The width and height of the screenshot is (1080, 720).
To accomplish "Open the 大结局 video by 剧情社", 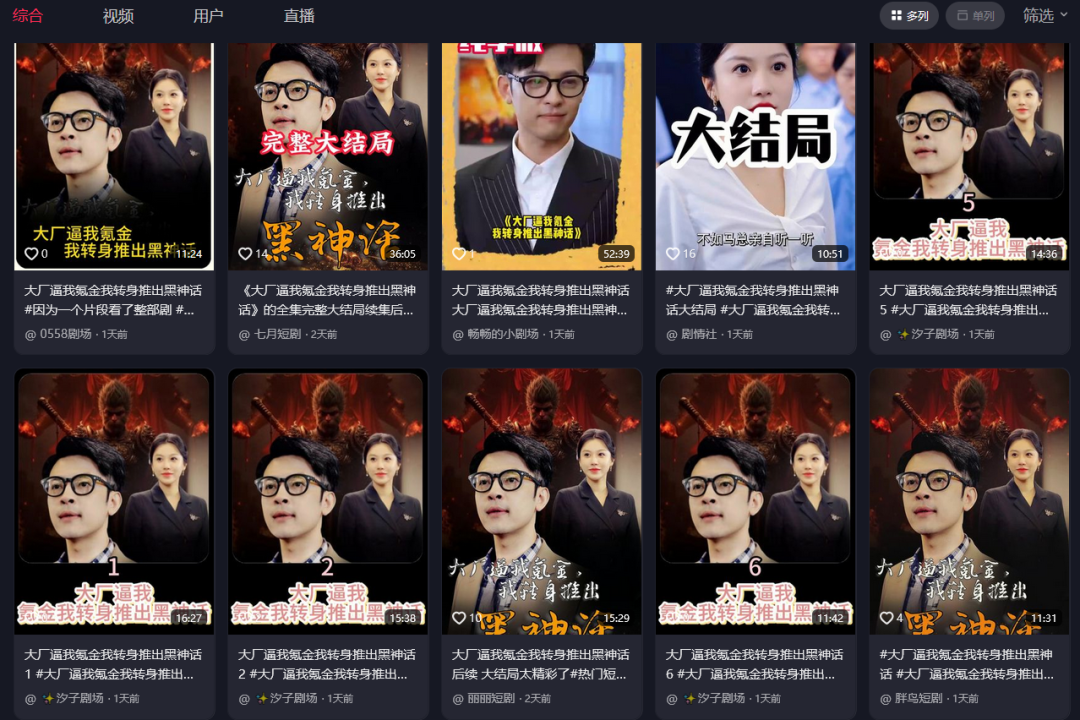I will [x=756, y=155].
